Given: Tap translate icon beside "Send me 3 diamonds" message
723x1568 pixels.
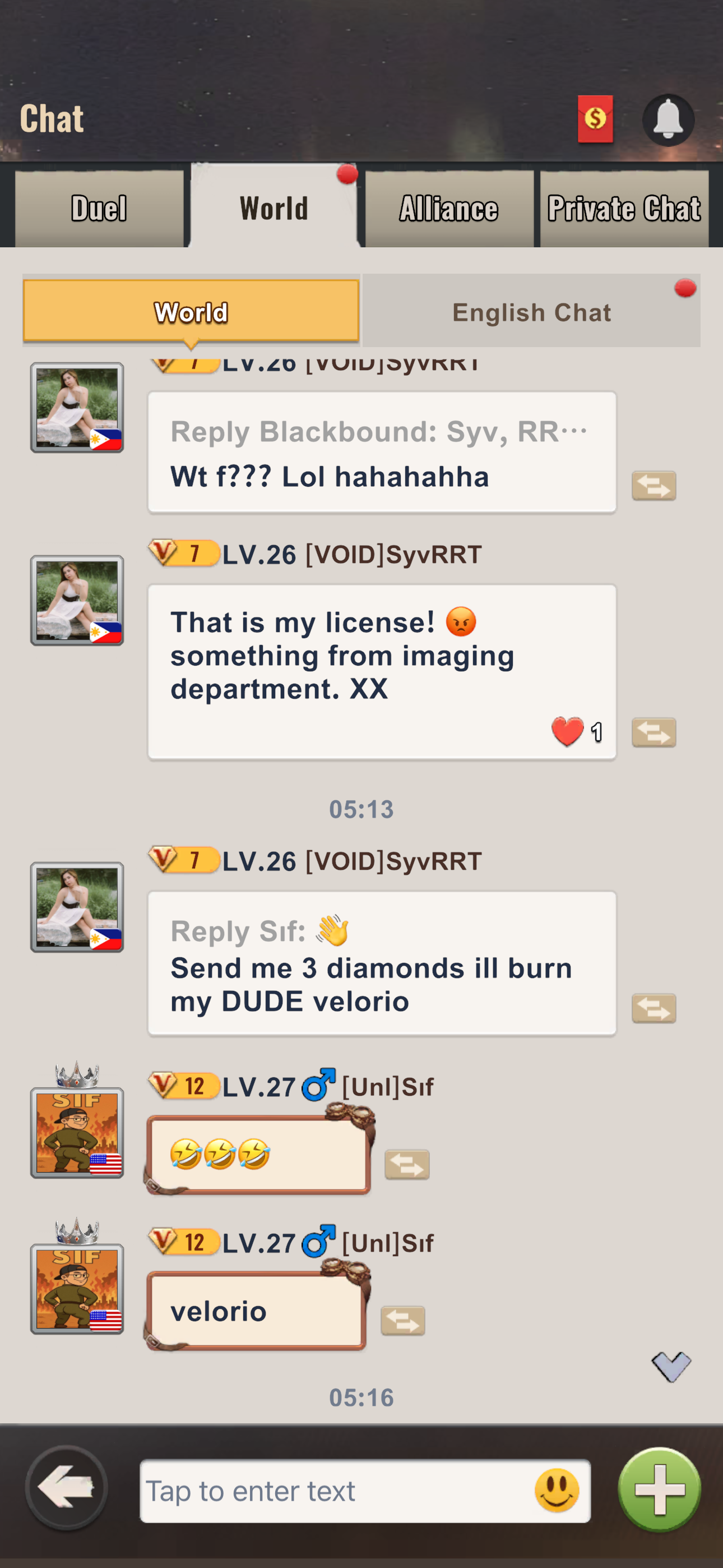Looking at the screenshot, I should click(654, 1009).
